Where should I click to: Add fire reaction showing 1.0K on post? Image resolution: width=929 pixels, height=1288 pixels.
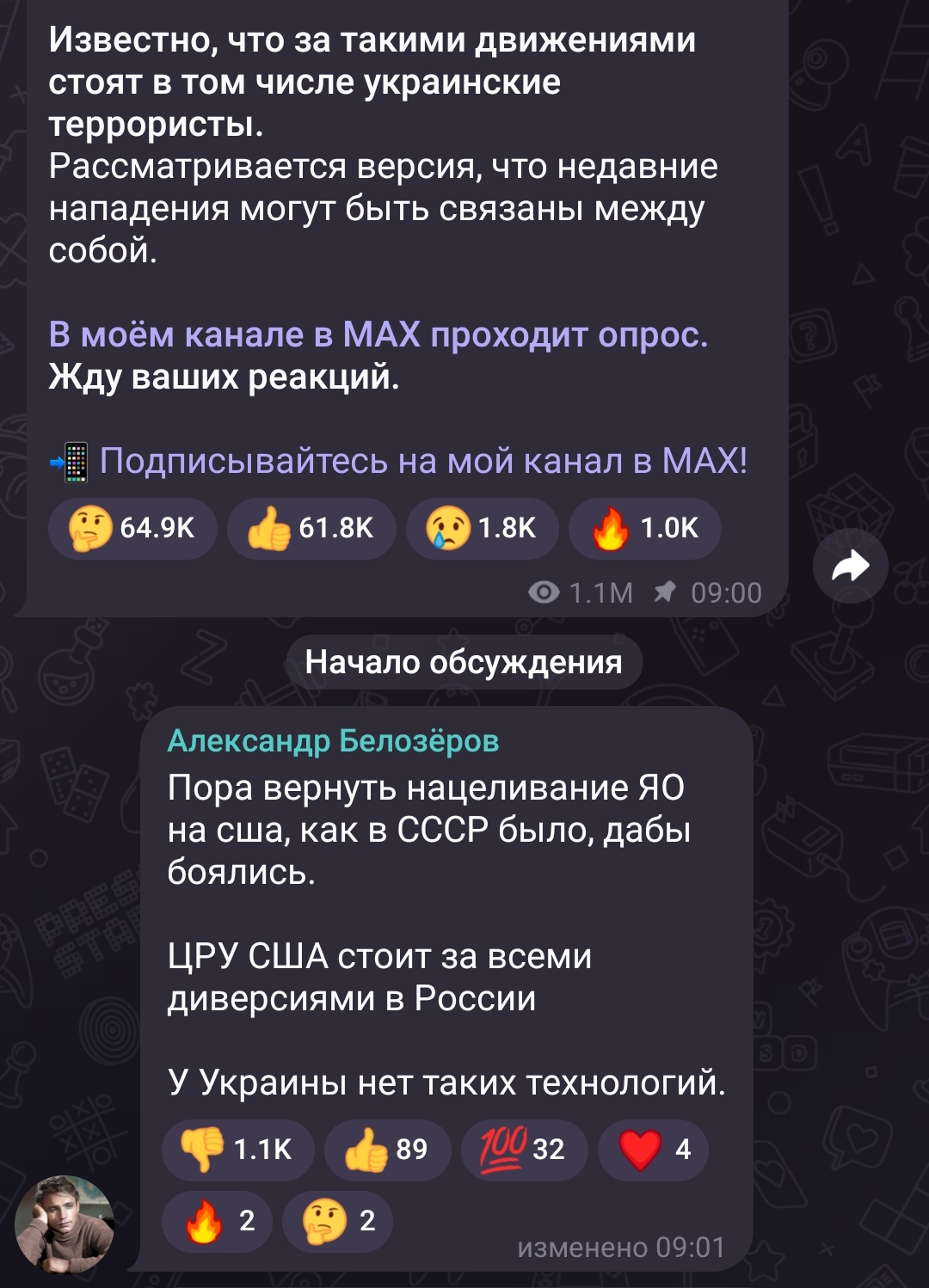tap(644, 528)
